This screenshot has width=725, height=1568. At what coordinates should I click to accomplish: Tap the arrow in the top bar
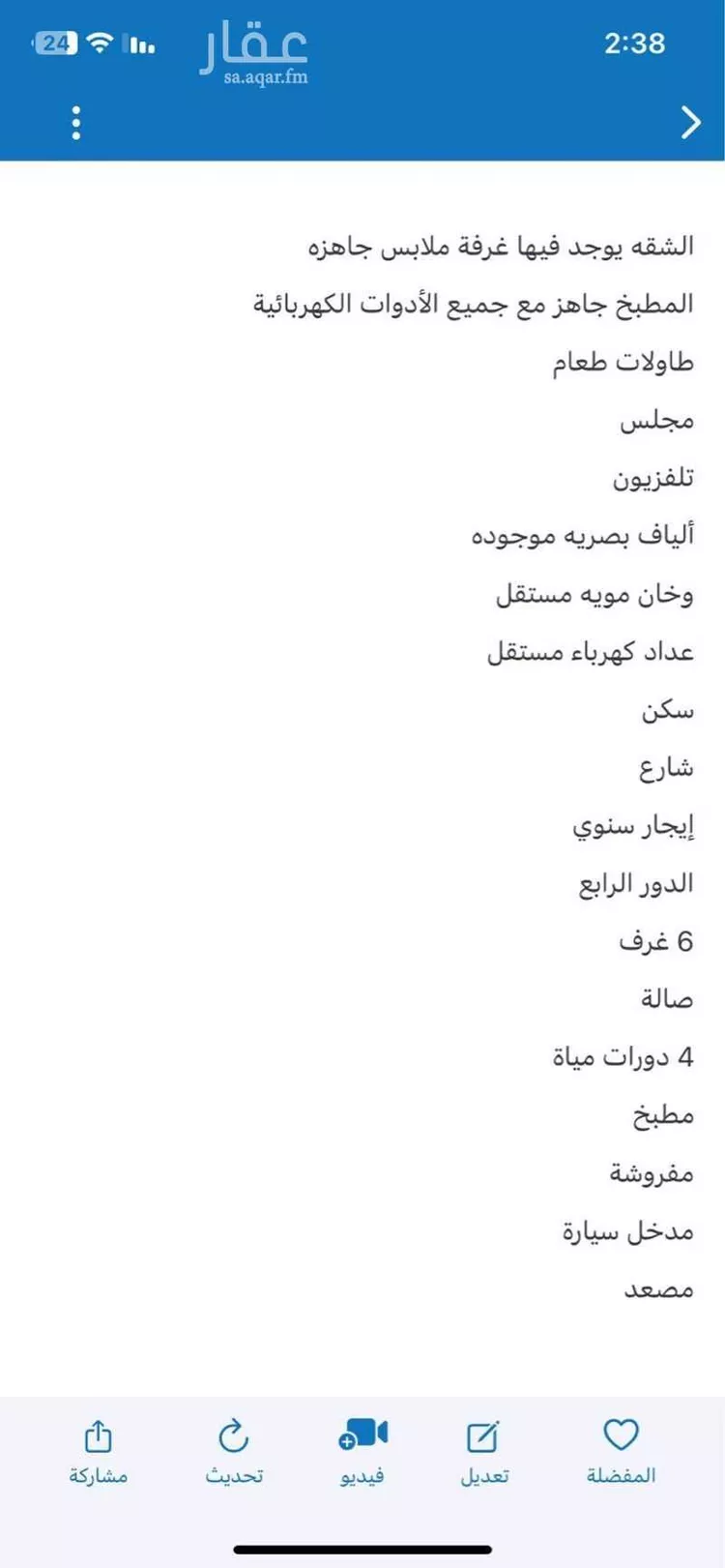pyautogui.click(x=690, y=123)
